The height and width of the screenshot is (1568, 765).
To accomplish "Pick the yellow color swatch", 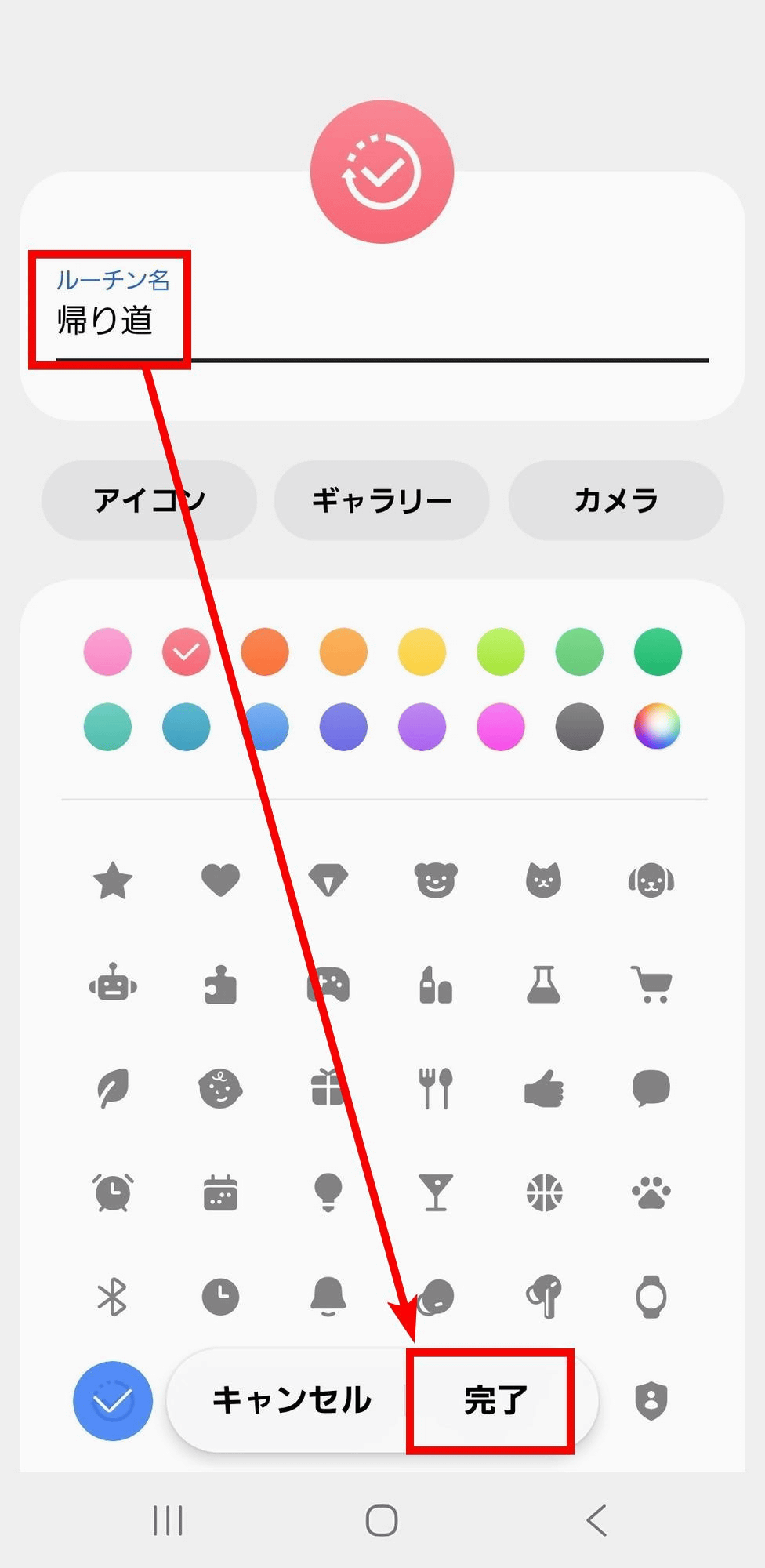I will pyautogui.click(x=422, y=652).
